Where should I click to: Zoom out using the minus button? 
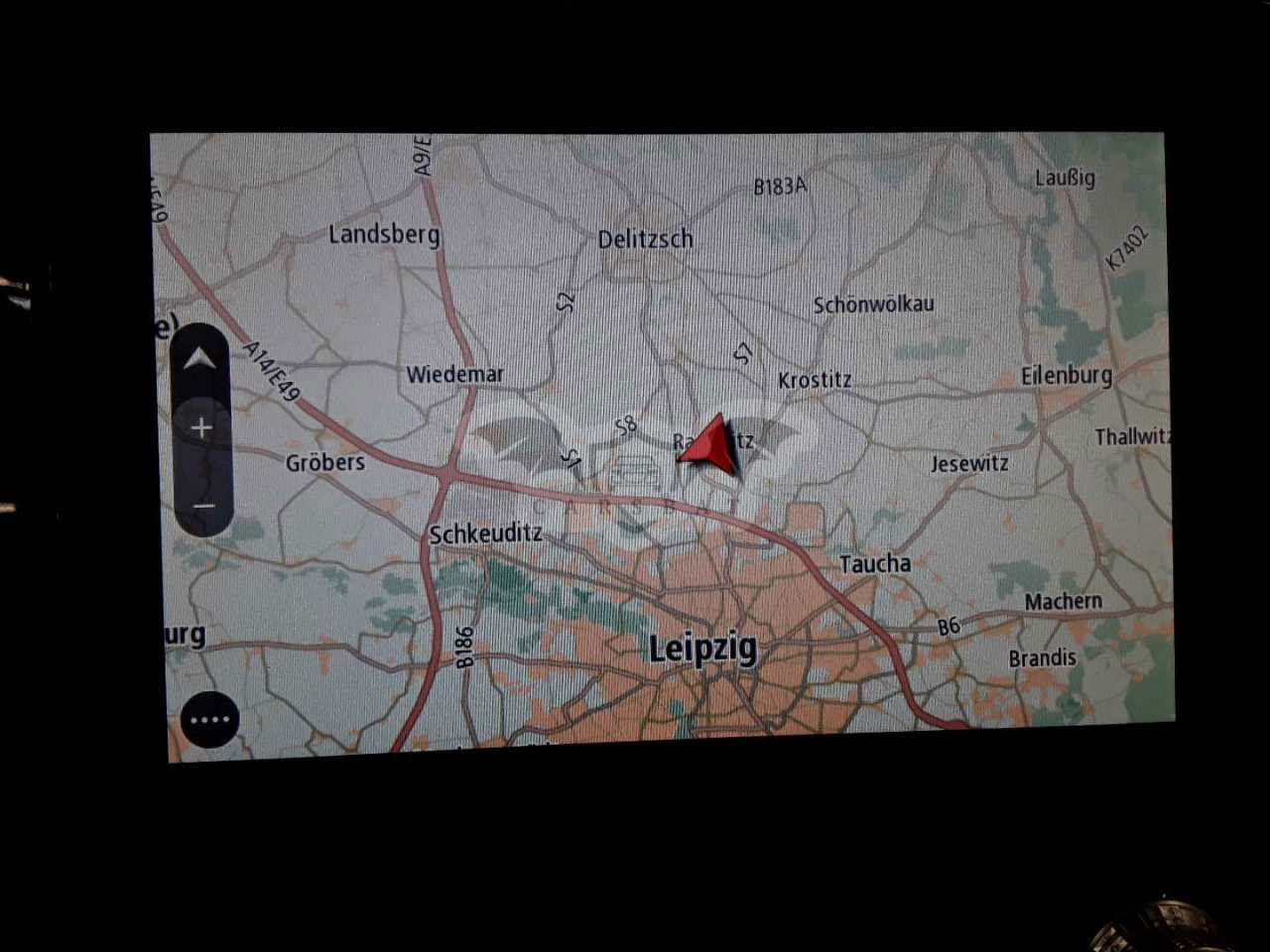(203, 506)
